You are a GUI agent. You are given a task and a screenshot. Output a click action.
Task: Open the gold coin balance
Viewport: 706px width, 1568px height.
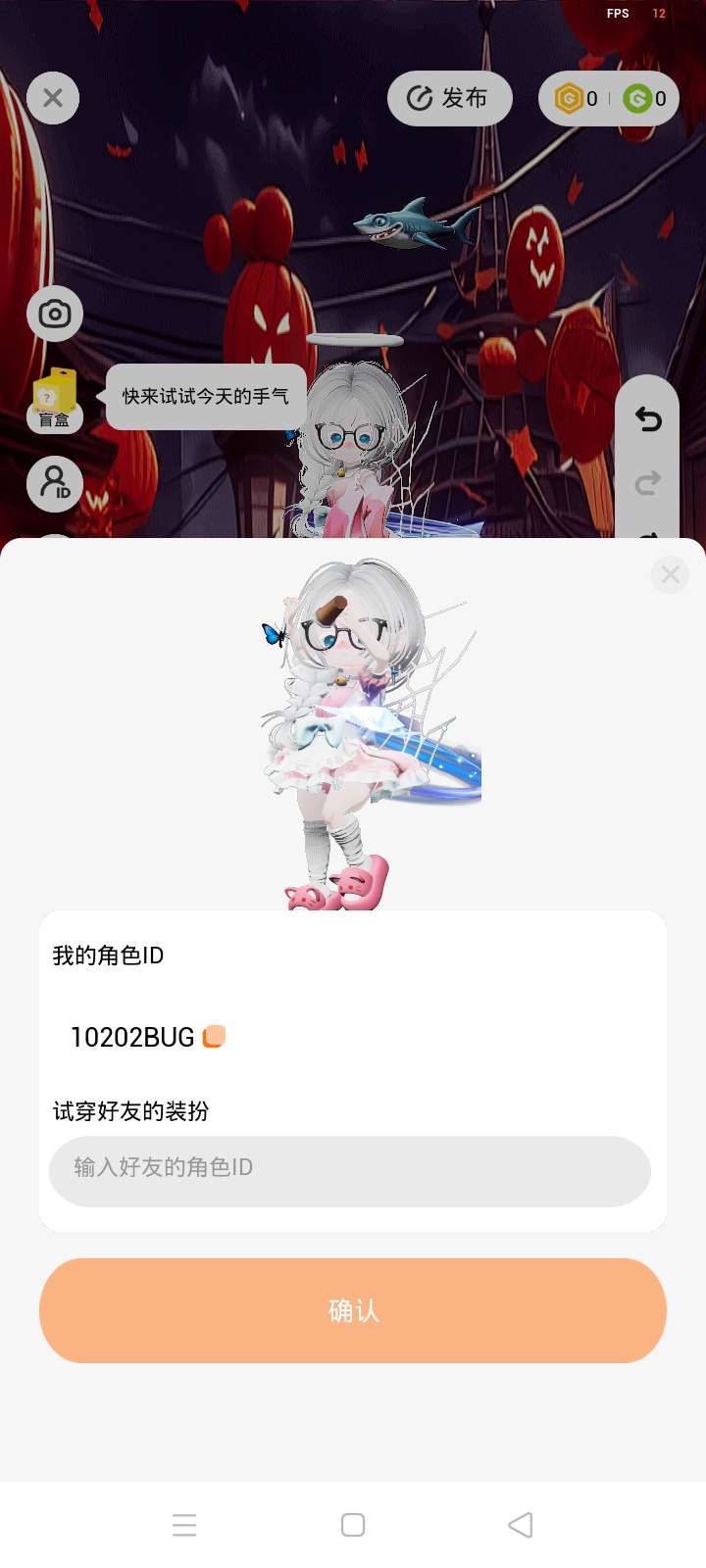577,98
